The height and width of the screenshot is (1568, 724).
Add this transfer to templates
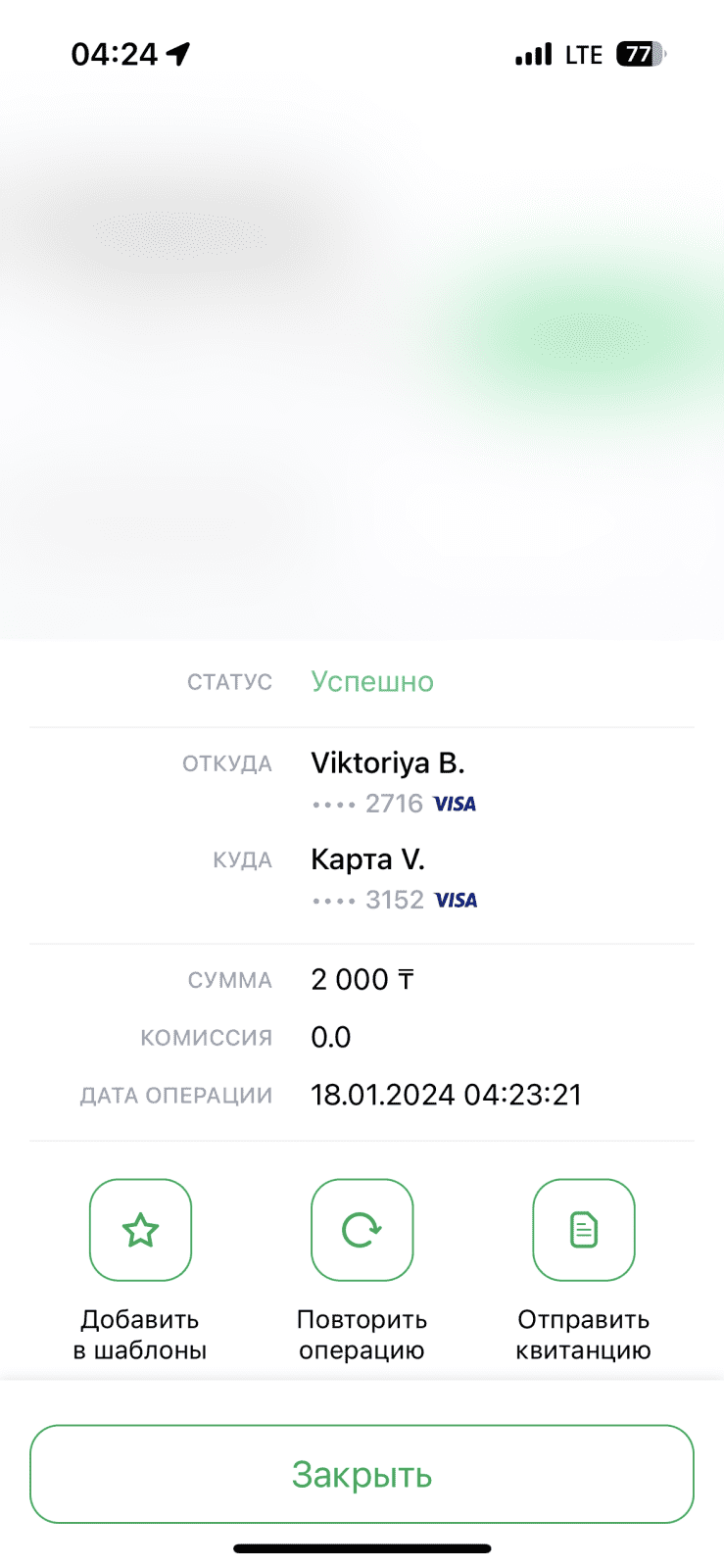tap(140, 1229)
